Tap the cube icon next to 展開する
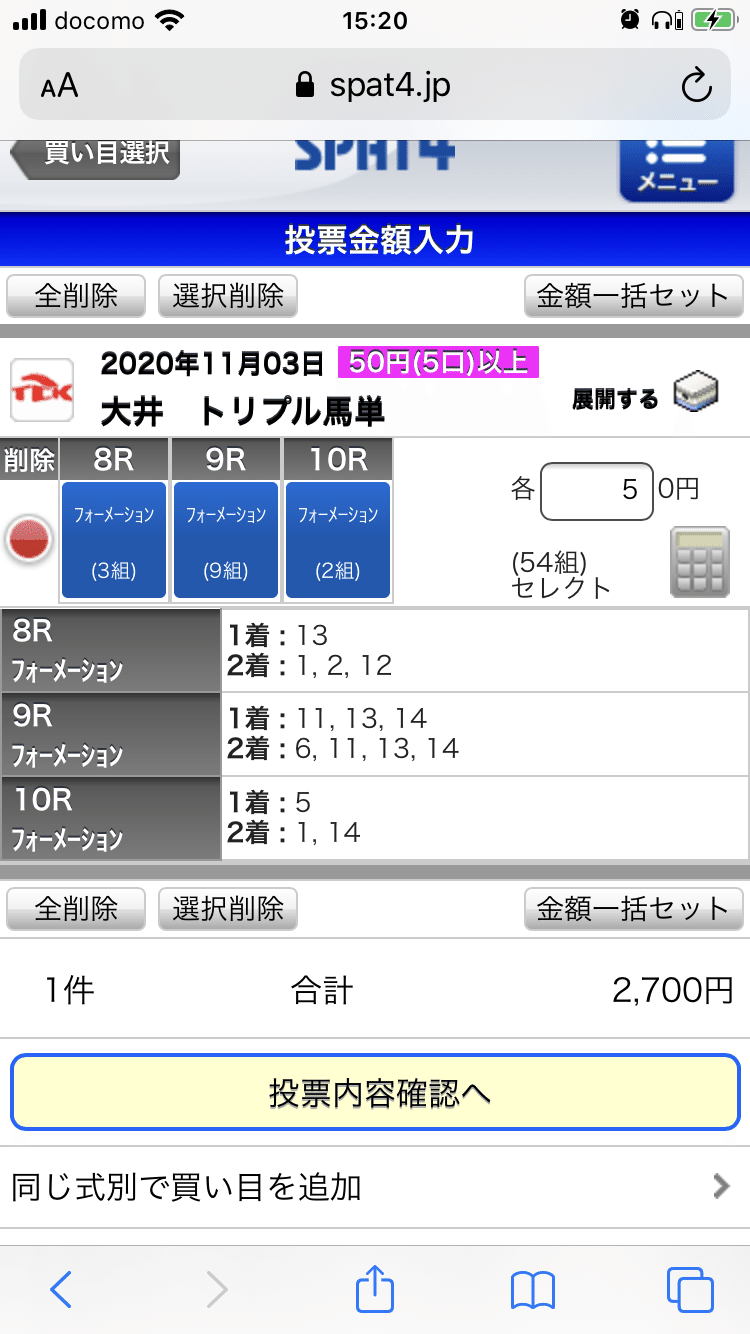 [x=697, y=392]
